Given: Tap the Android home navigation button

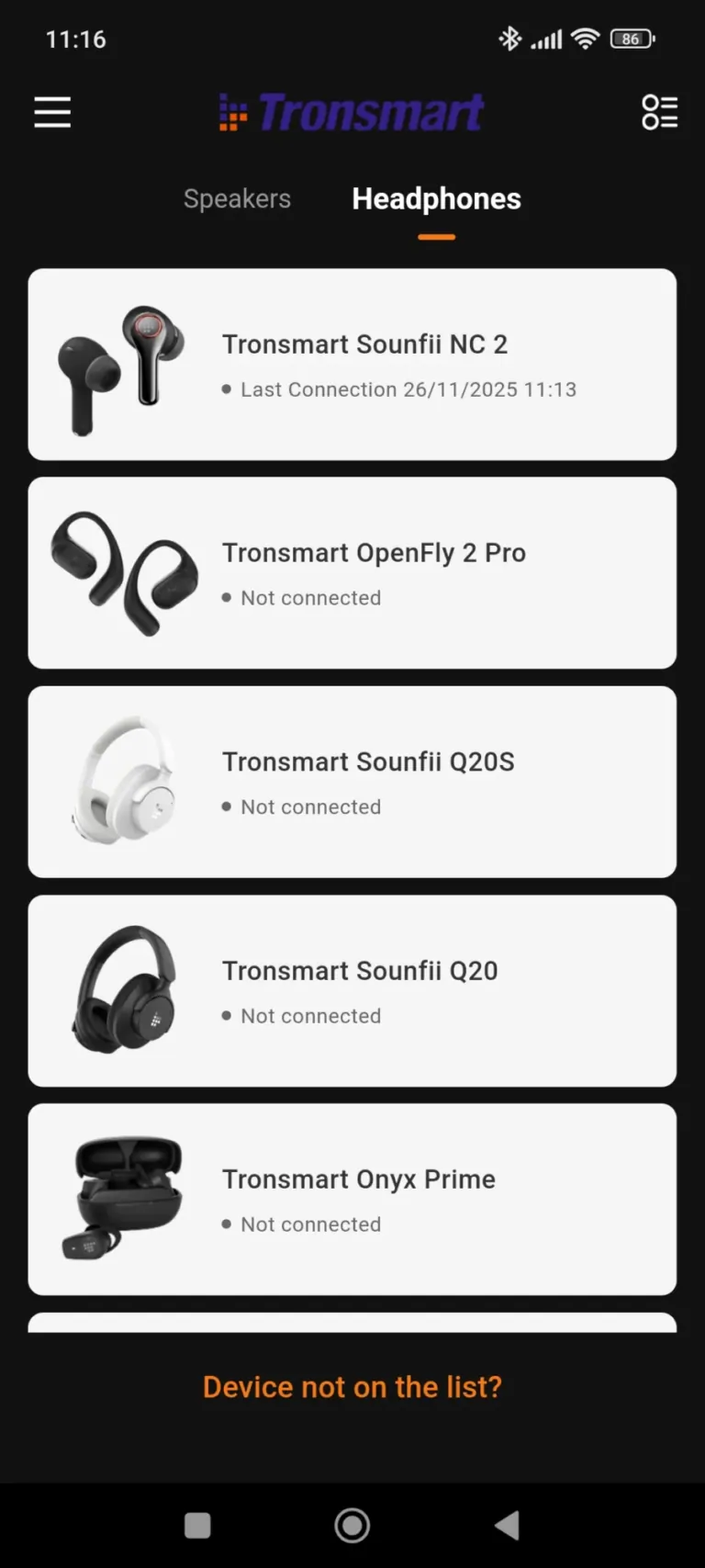Looking at the screenshot, I should [x=352, y=1524].
